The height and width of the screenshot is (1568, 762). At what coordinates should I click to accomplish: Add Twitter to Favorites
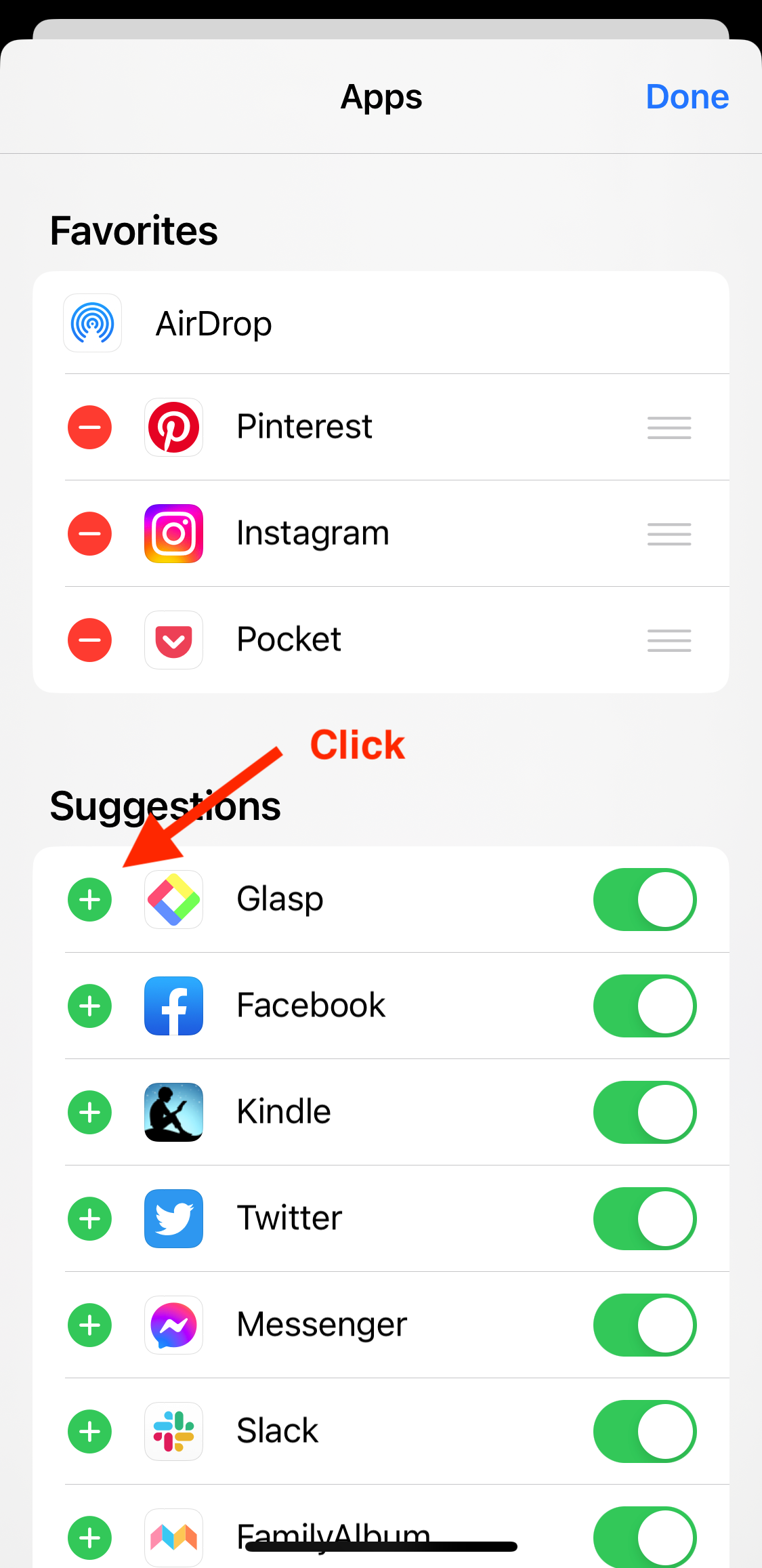(89, 1219)
